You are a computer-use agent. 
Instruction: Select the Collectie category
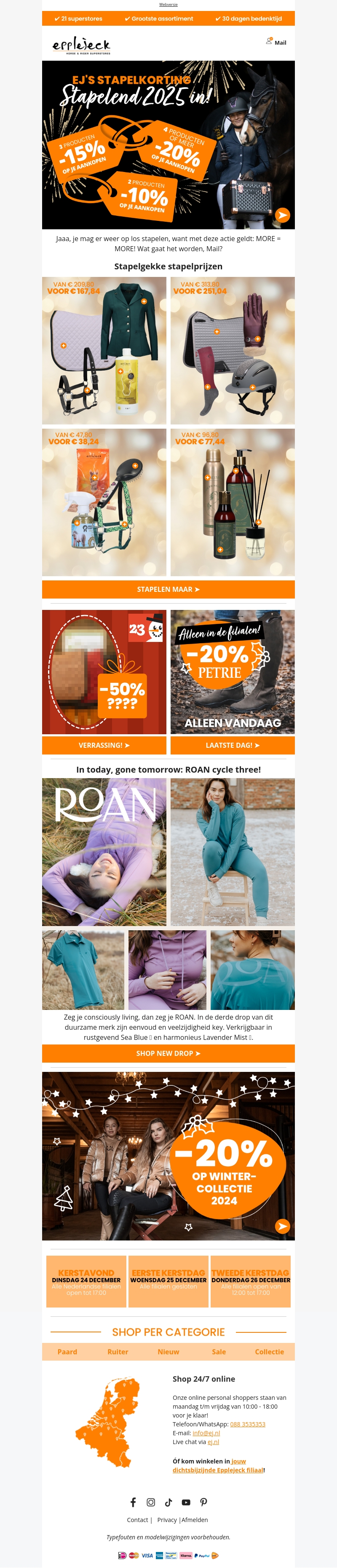(270, 1352)
